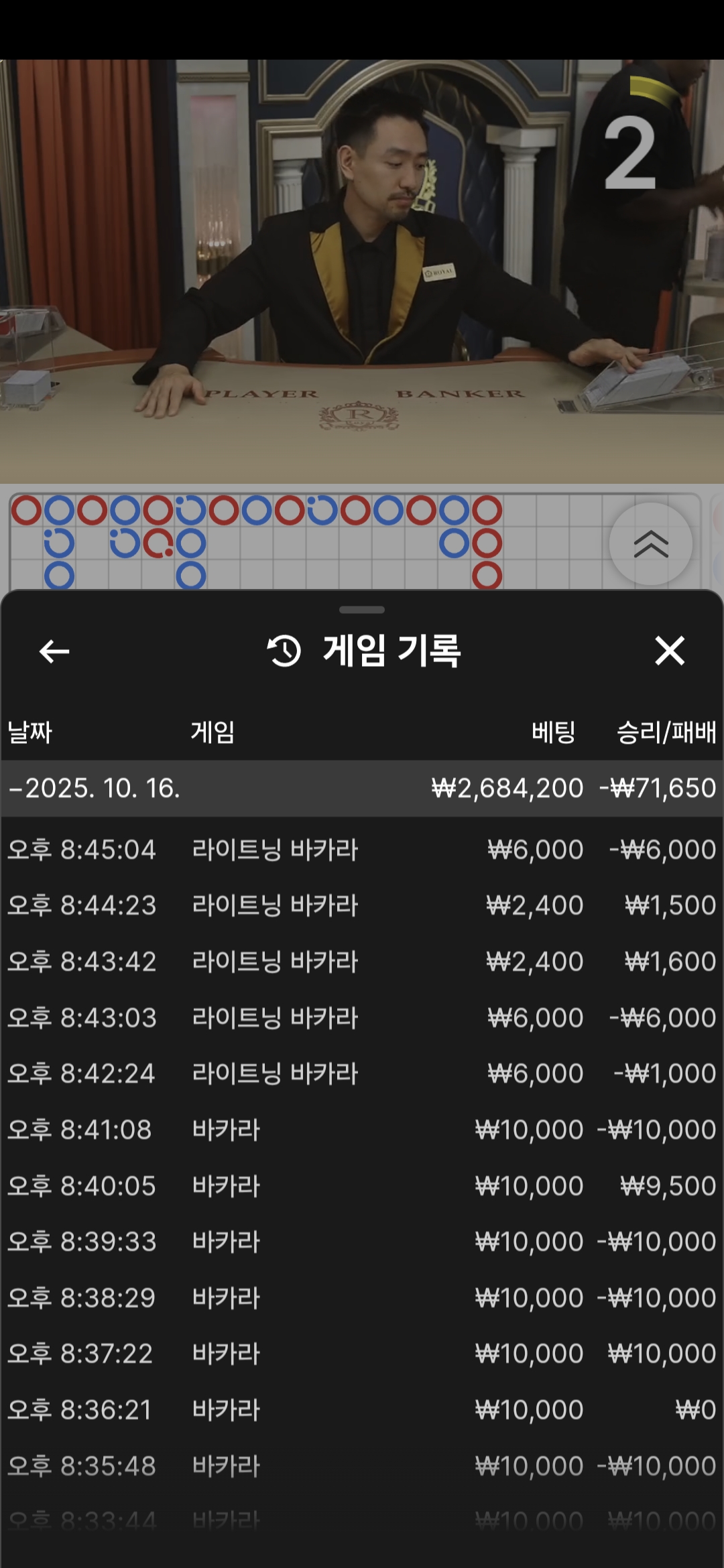Open the 오후 8:42:24 라이트닝 바카라 entry
This screenshot has width=724, height=1568.
pos(362,1073)
